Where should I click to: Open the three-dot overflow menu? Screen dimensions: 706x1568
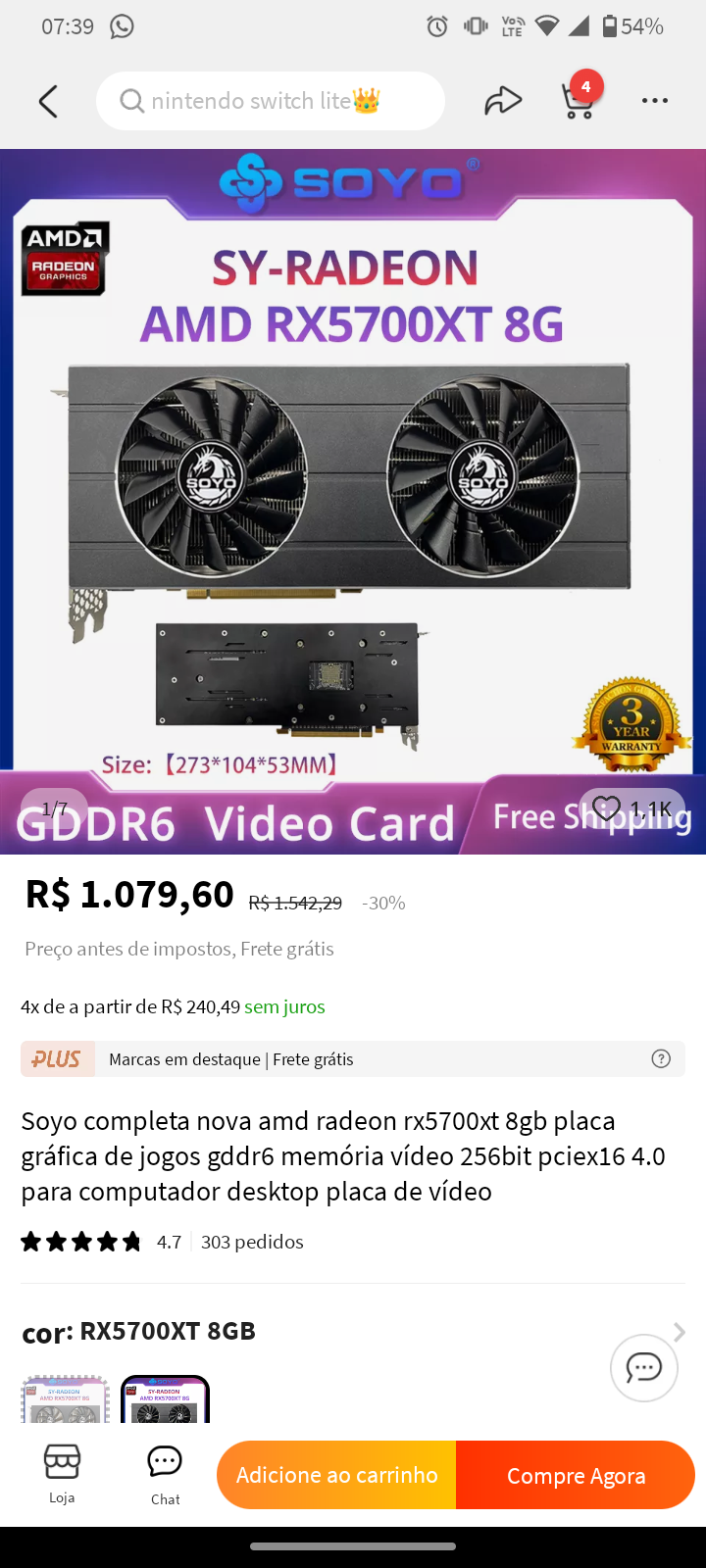tap(654, 101)
